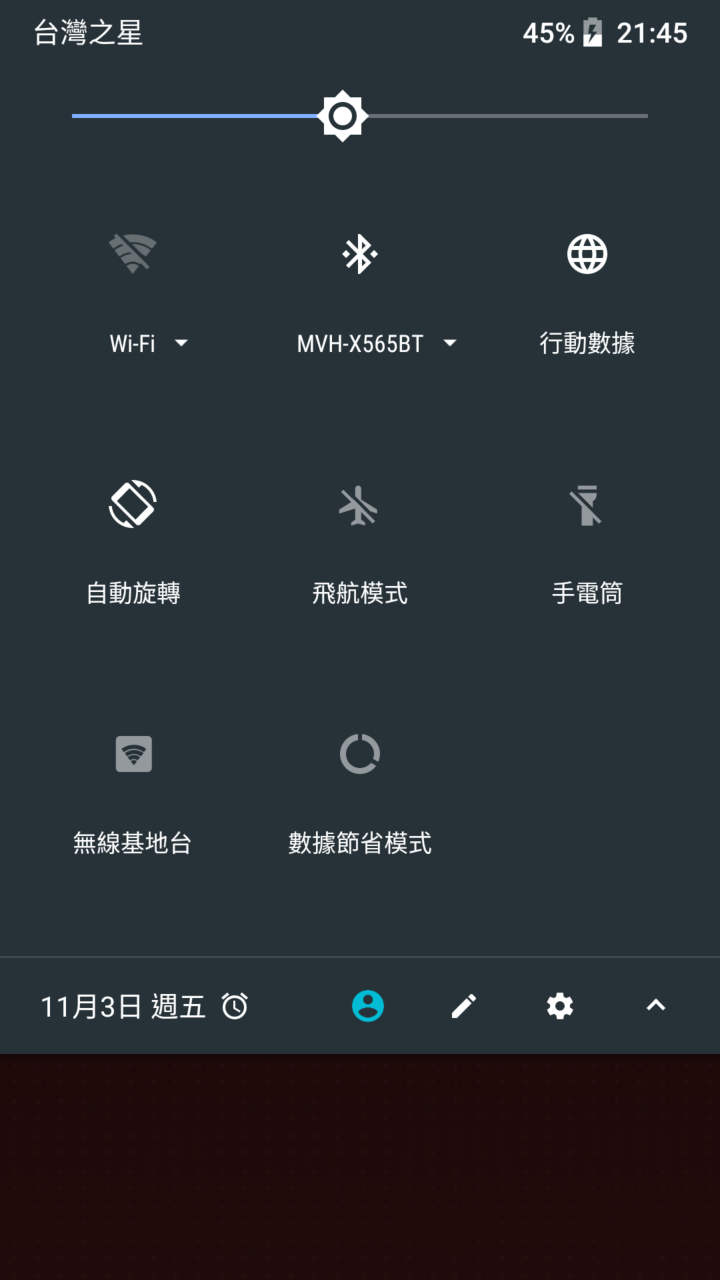The image size is (720, 1280).
Task: Set brightness to the slider's right end
Action: pos(646,116)
